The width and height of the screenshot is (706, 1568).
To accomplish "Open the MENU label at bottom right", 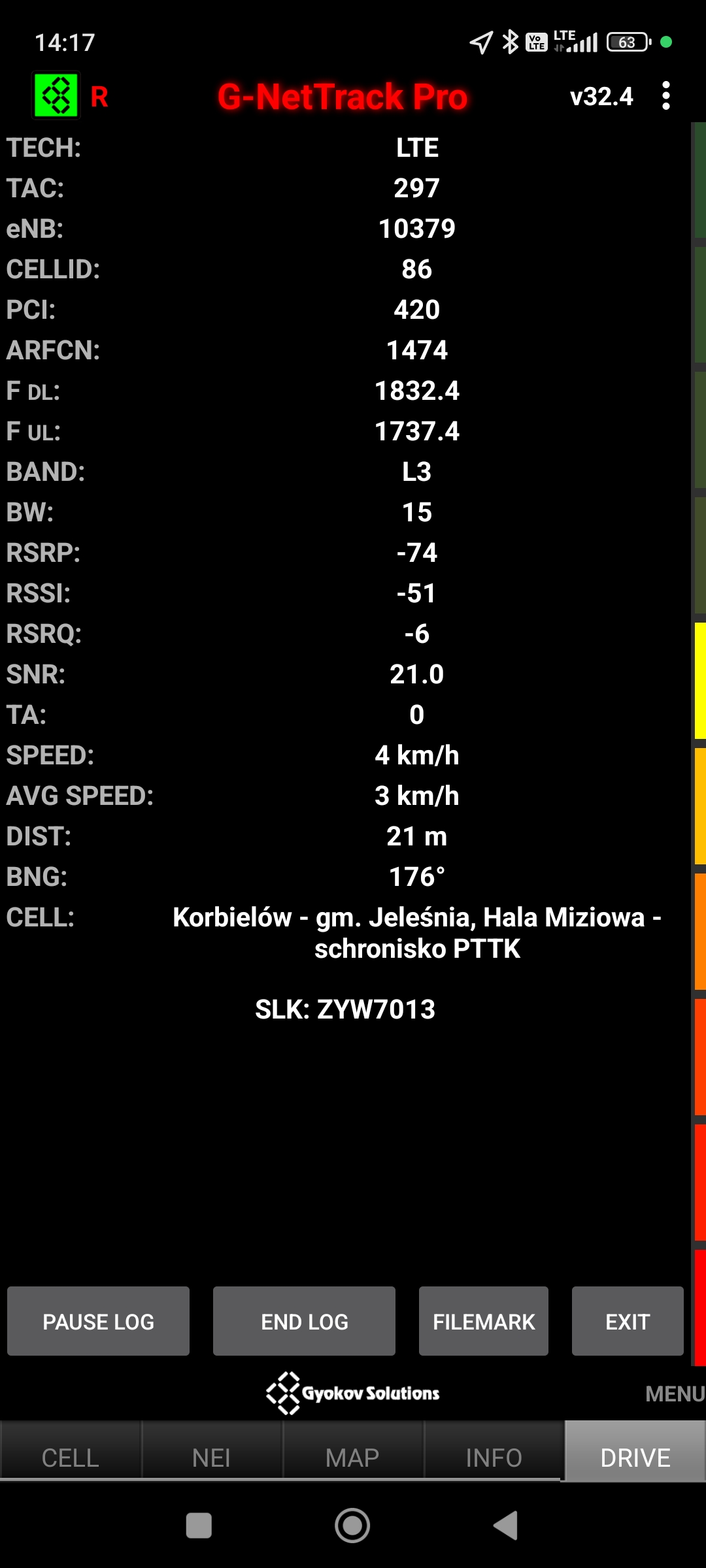I will point(674,1394).
